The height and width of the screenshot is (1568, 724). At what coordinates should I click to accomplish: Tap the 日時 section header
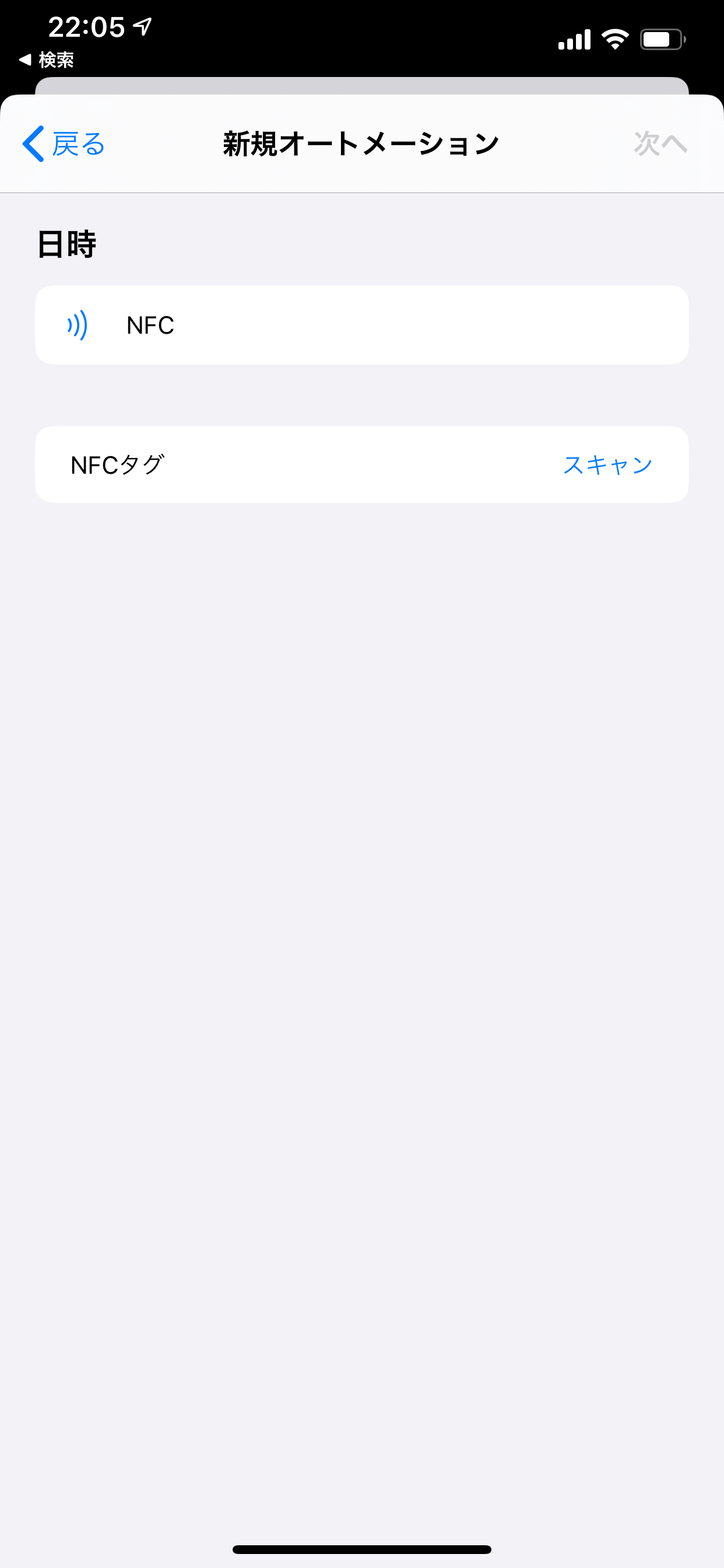coord(66,243)
